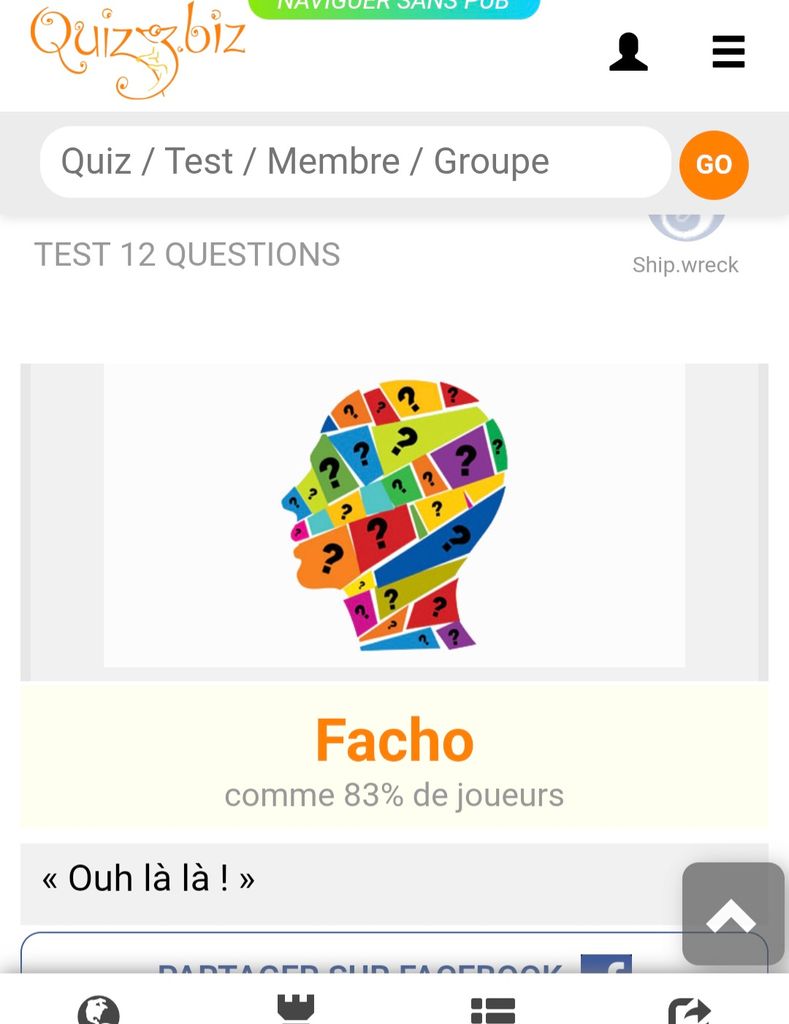Hit the orange GO search button
The height and width of the screenshot is (1024, 789).
click(x=714, y=165)
